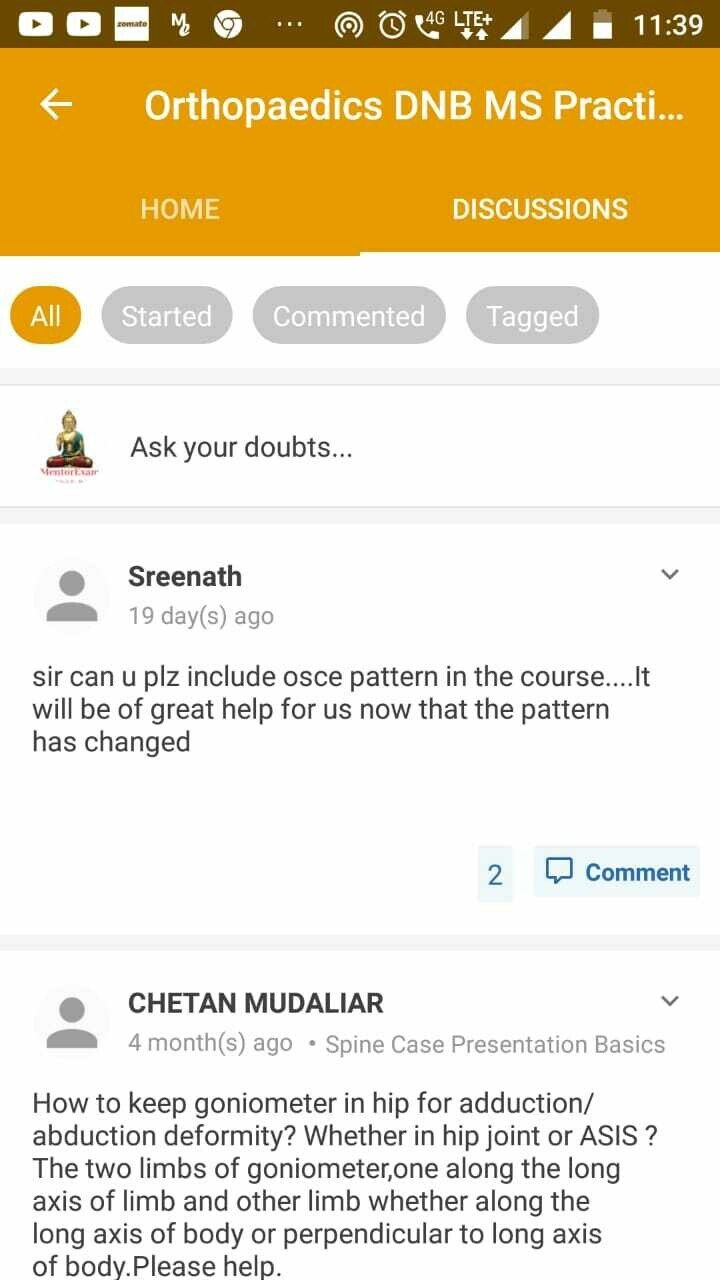
Task: Switch to the HOME tab
Action: pos(180,209)
